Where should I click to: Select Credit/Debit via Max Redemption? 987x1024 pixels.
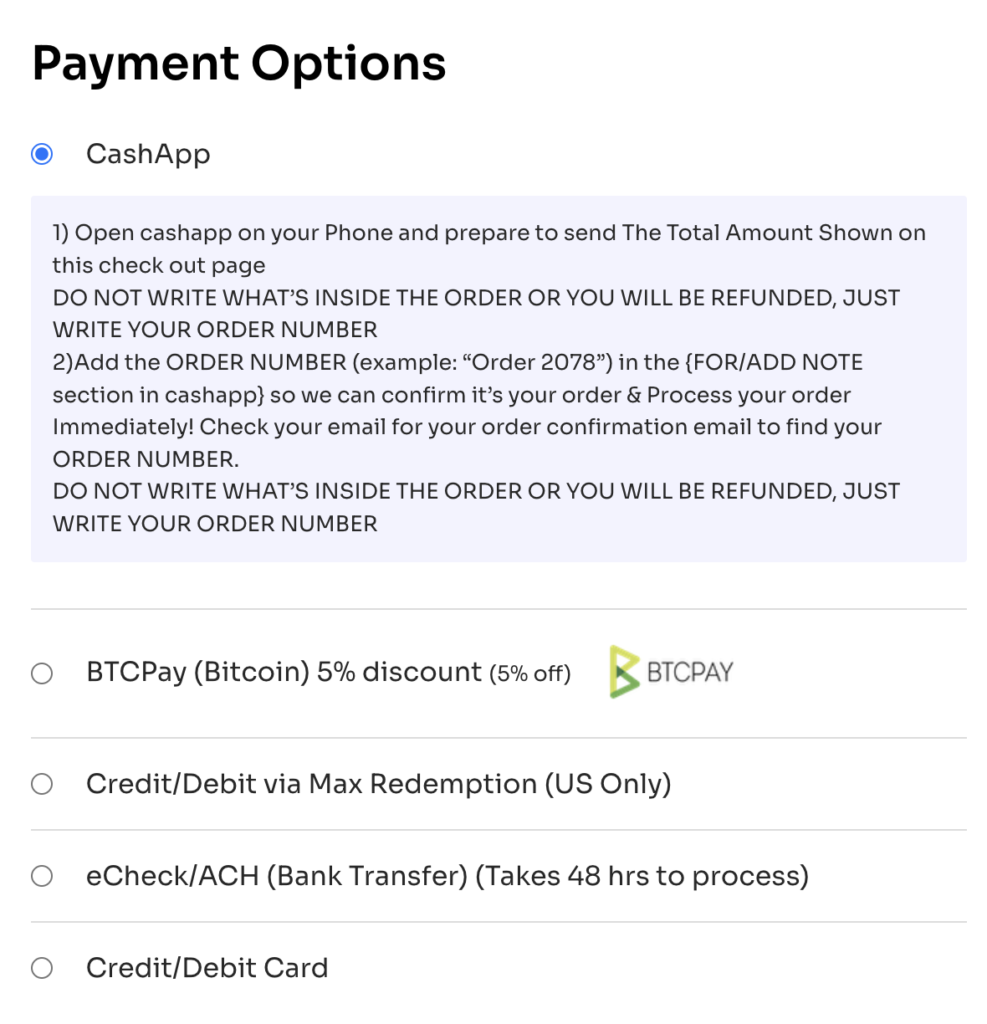[x=42, y=784]
